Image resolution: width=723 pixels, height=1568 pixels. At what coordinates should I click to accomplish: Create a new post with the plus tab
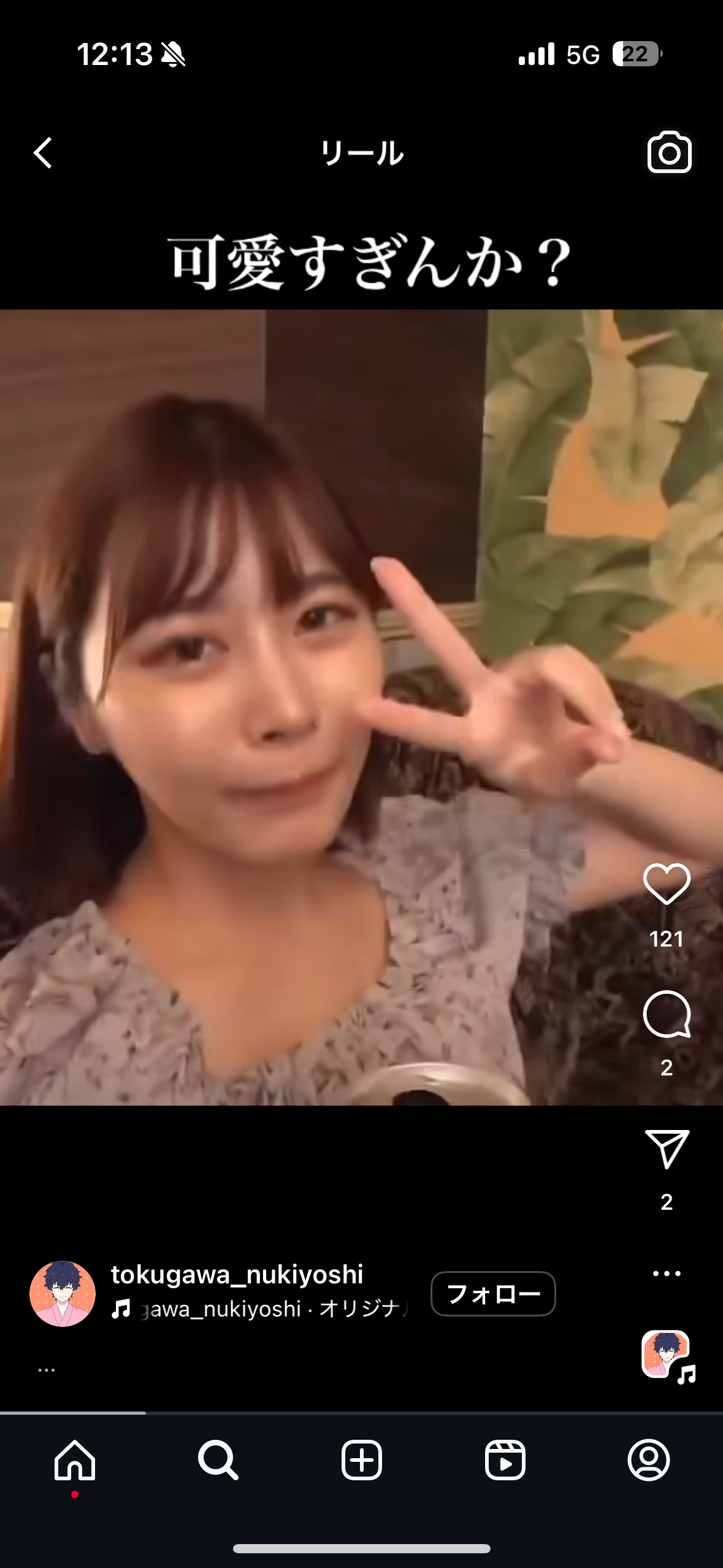pos(362,1460)
